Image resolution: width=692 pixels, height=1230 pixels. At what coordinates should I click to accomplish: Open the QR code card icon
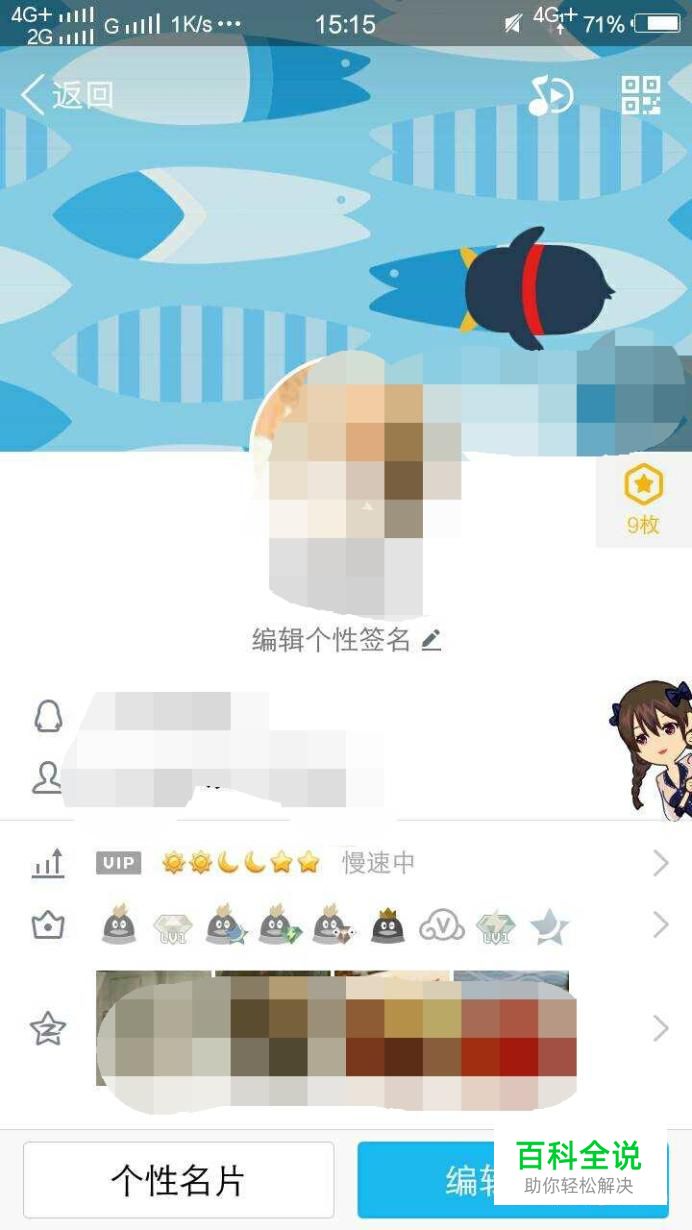click(641, 95)
